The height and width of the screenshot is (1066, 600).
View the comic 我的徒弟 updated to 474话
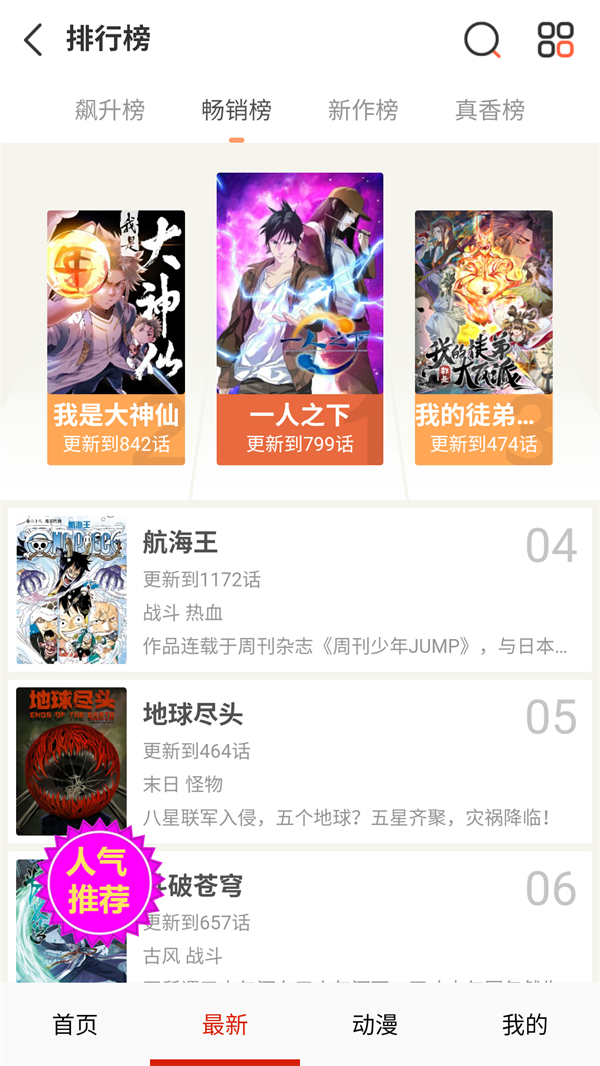point(484,337)
